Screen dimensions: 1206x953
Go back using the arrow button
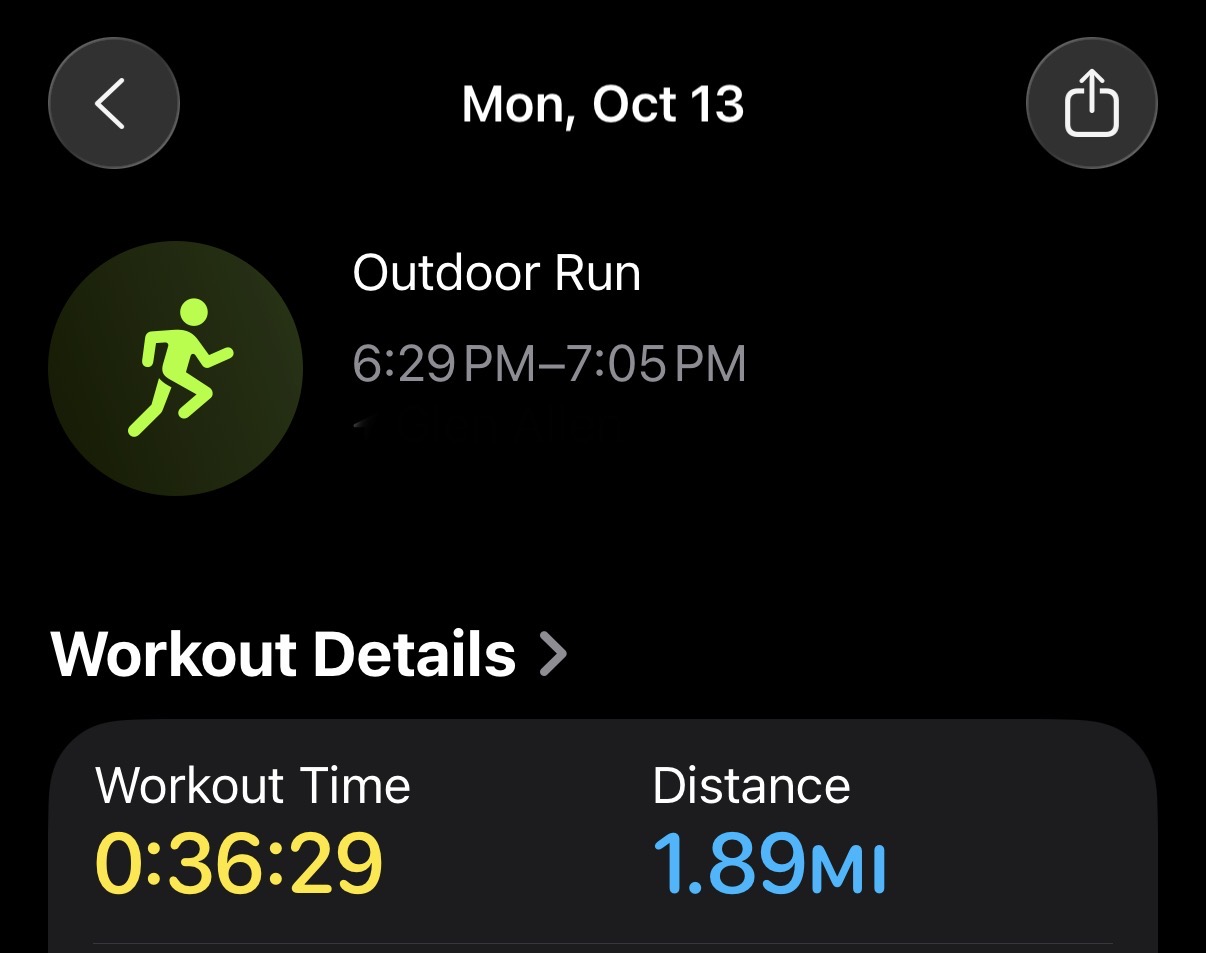[x=113, y=103]
